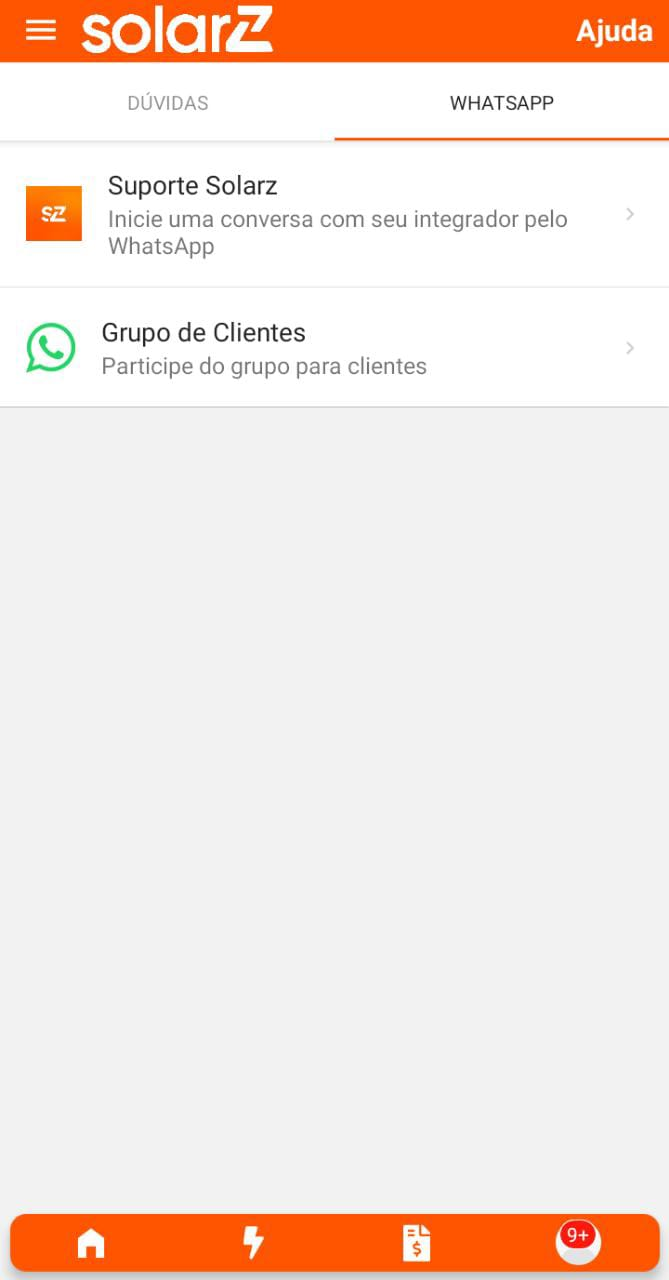Open the hamburger drawer menu
Viewport: 669px width, 1280px height.
(41, 30)
